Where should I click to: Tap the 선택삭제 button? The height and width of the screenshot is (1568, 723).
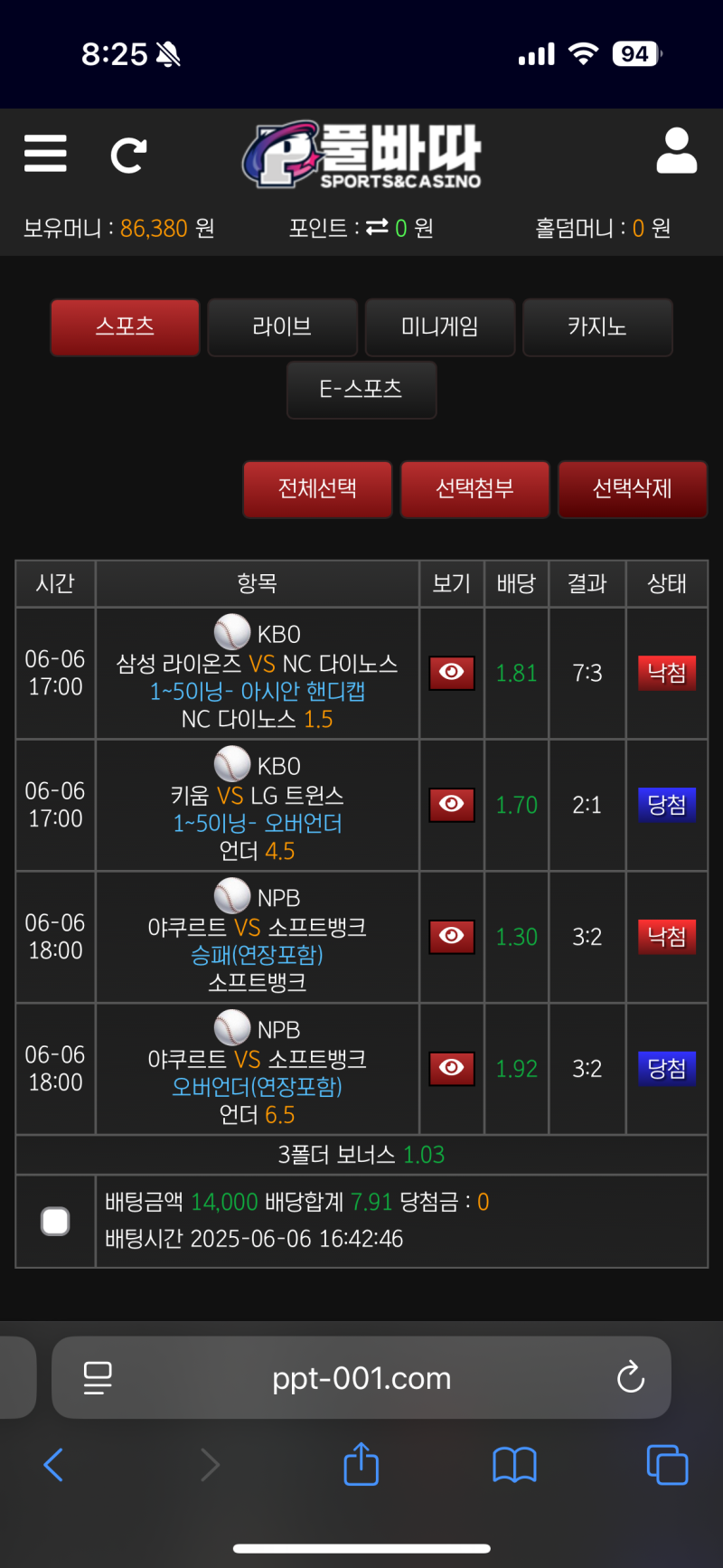click(632, 489)
